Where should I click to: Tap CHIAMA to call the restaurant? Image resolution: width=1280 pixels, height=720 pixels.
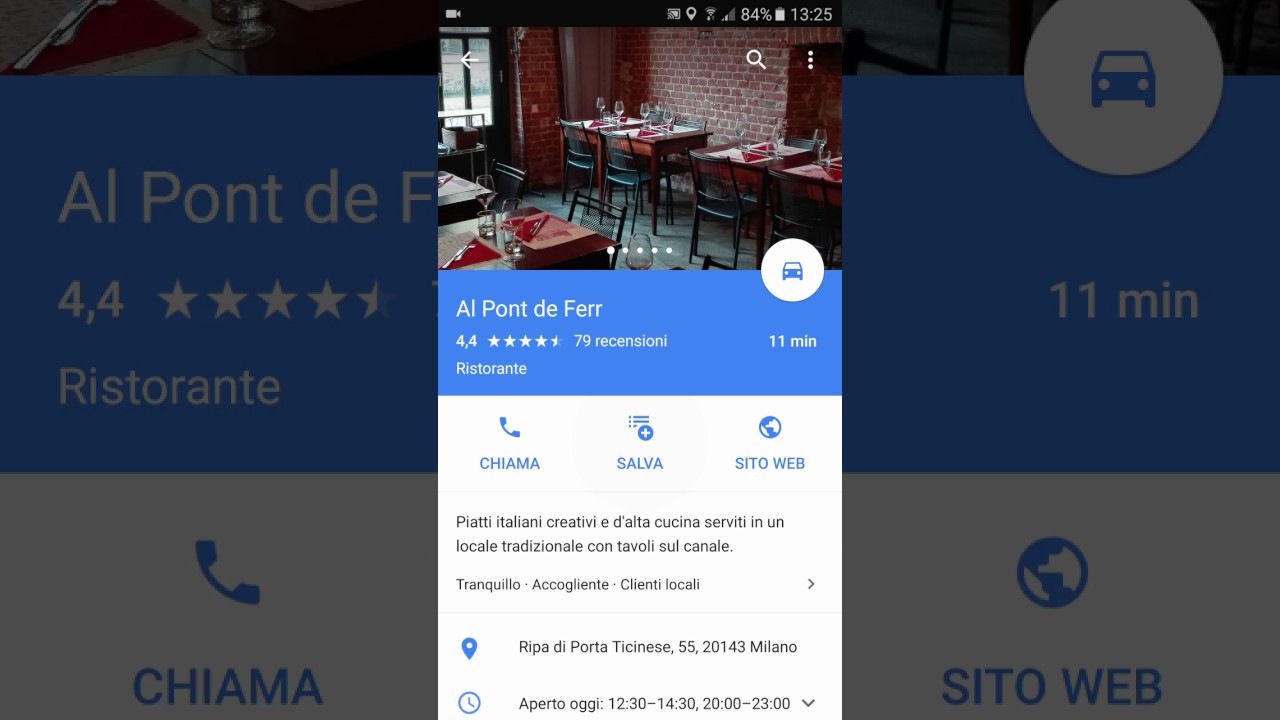click(509, 443)
